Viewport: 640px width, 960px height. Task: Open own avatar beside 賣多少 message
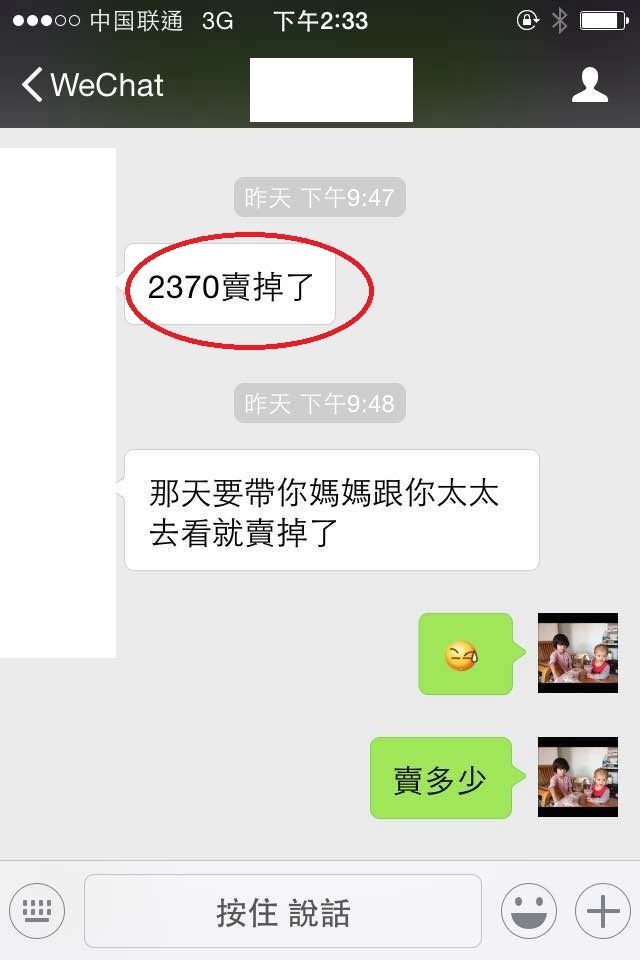pos(578,777)
